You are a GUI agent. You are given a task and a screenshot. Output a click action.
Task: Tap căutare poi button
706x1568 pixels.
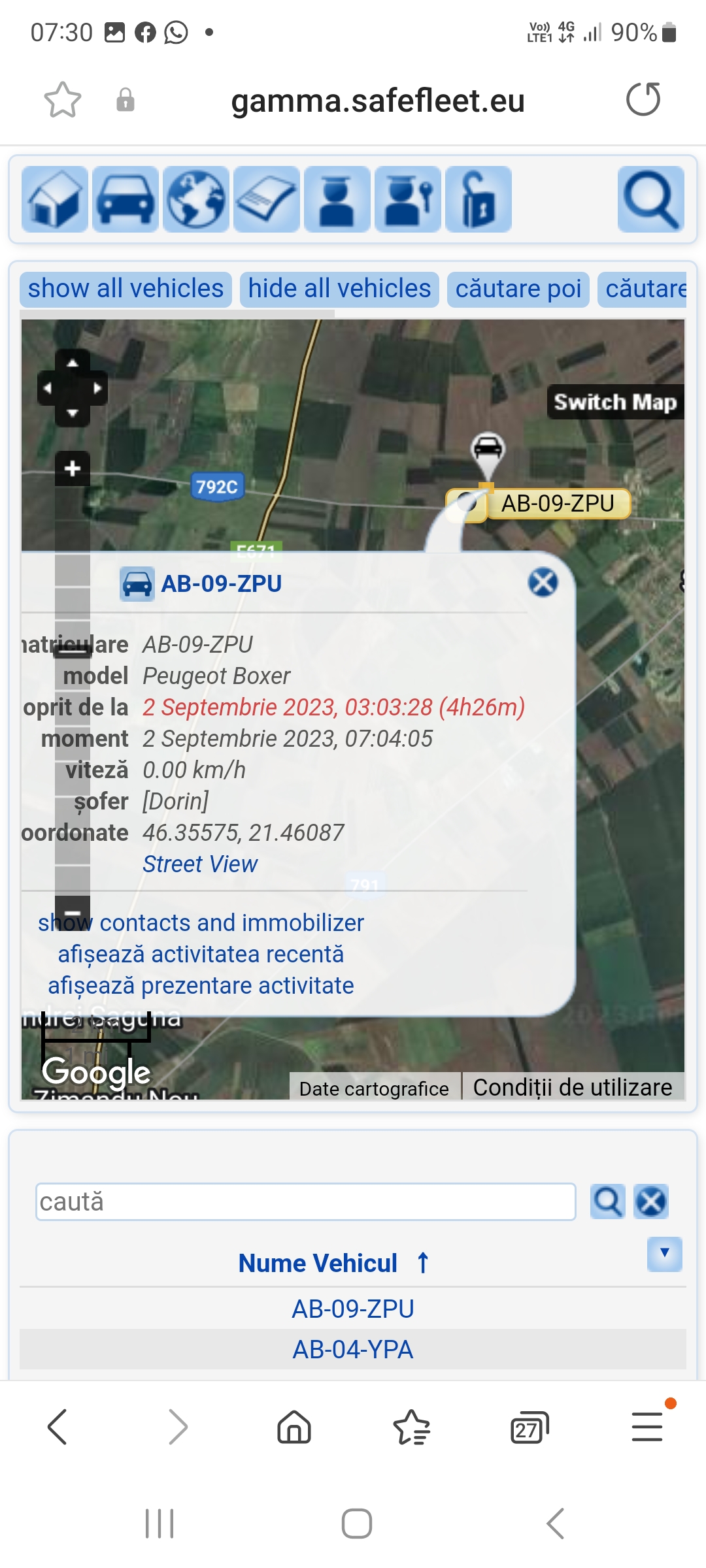[518, 289]
